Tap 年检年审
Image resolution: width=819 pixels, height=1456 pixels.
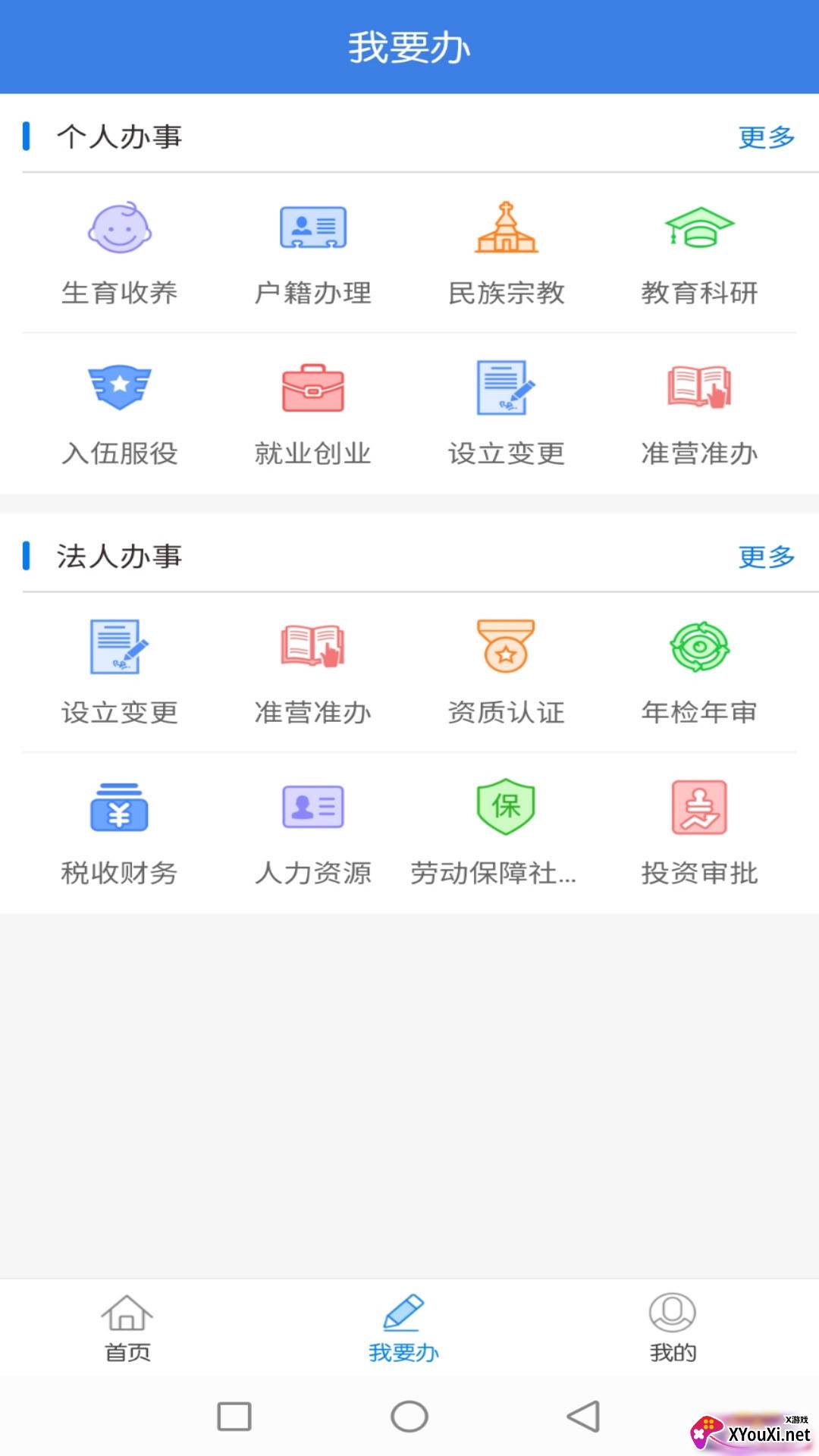coord(699,673)
